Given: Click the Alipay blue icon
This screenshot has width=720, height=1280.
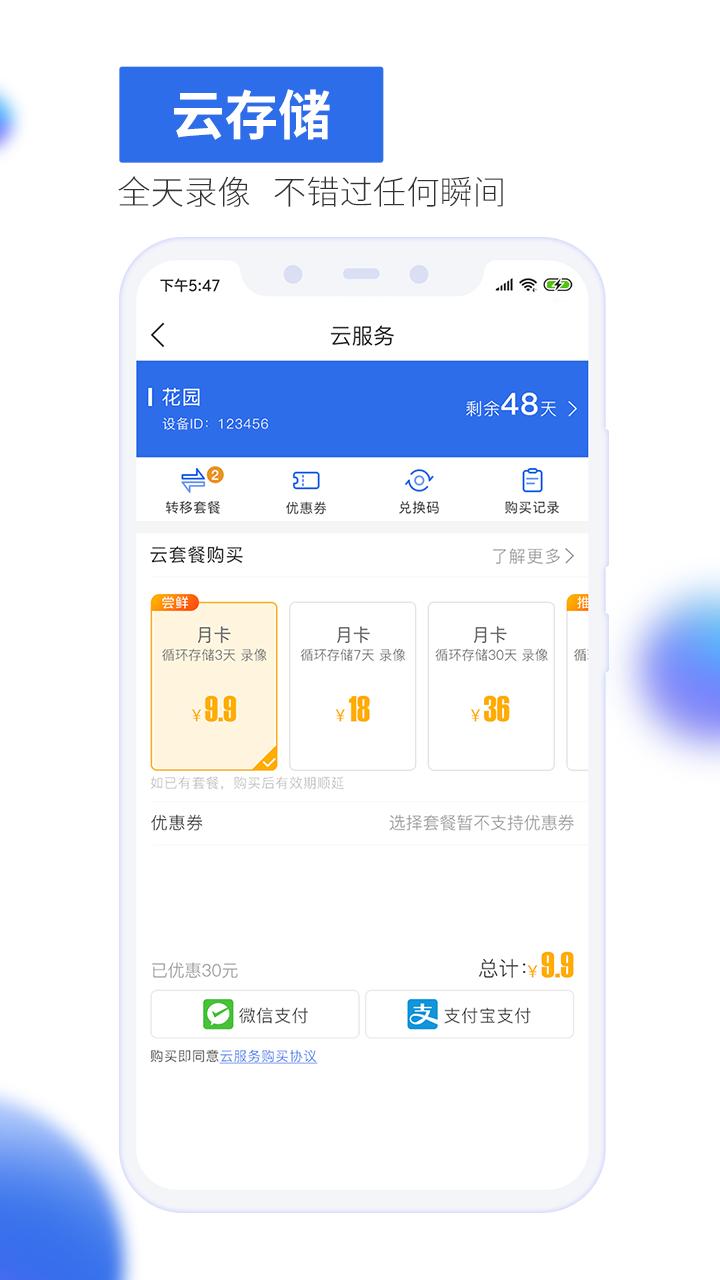Looking at the screenshot, I should tap(422, 1014).
